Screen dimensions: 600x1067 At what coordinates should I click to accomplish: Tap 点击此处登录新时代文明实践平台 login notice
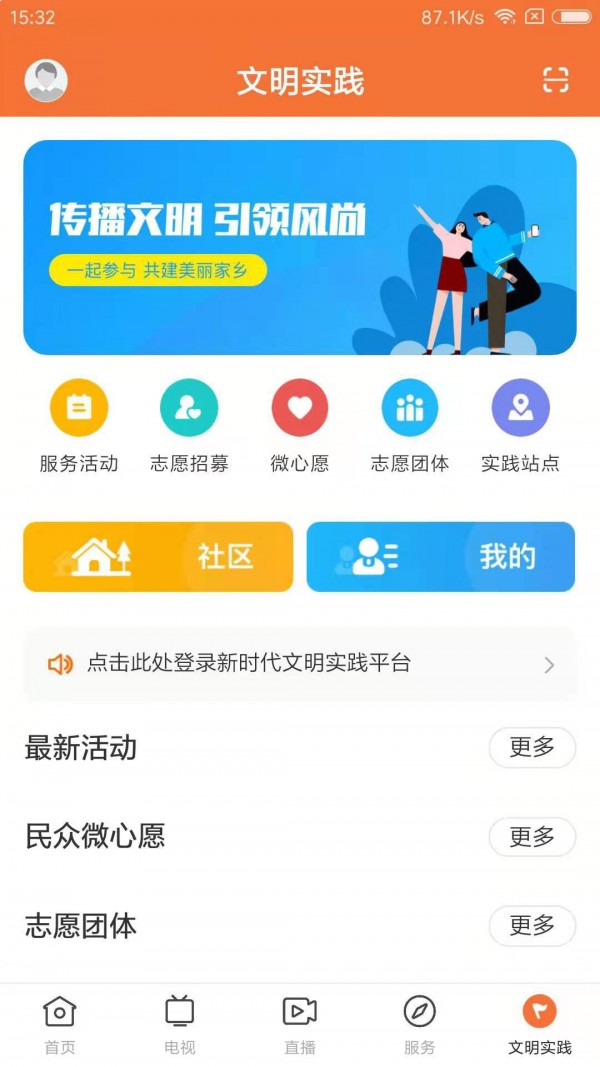(300, 664)
